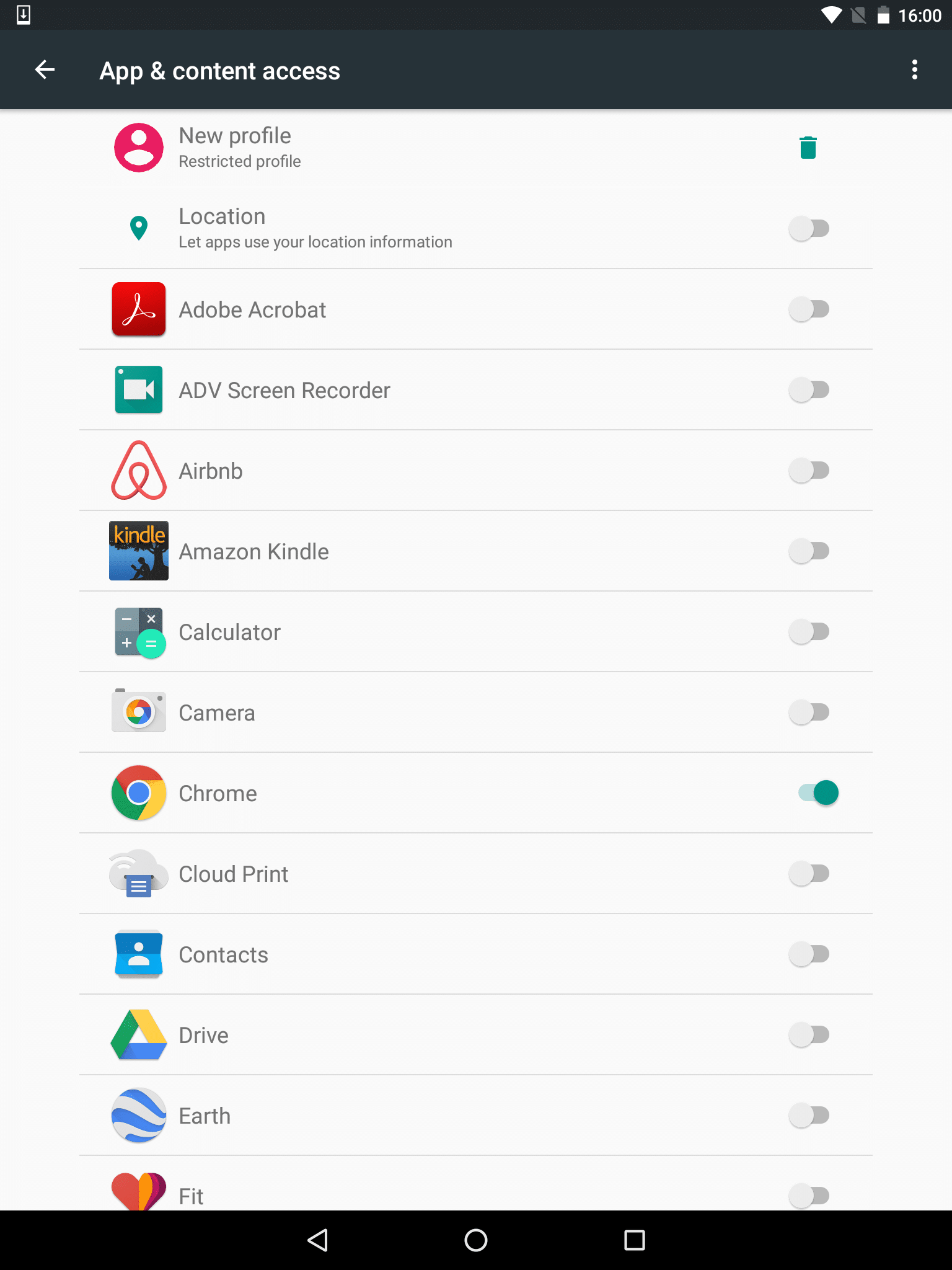The height and width of the screenshot is (1270, 952).
Task: Click the Chrome browser icon
Action: pos(138,793)
